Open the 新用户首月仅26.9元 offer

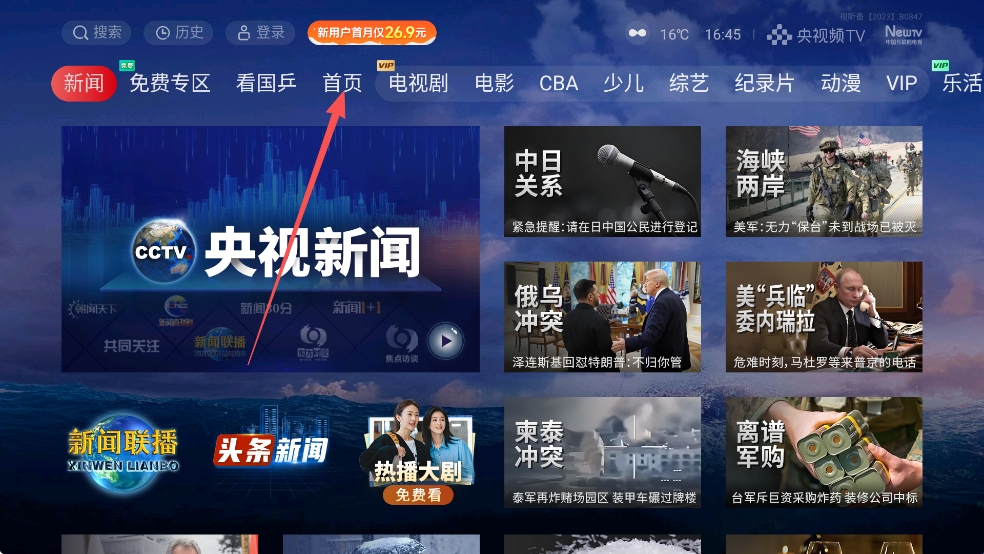(x=371, y=33)
